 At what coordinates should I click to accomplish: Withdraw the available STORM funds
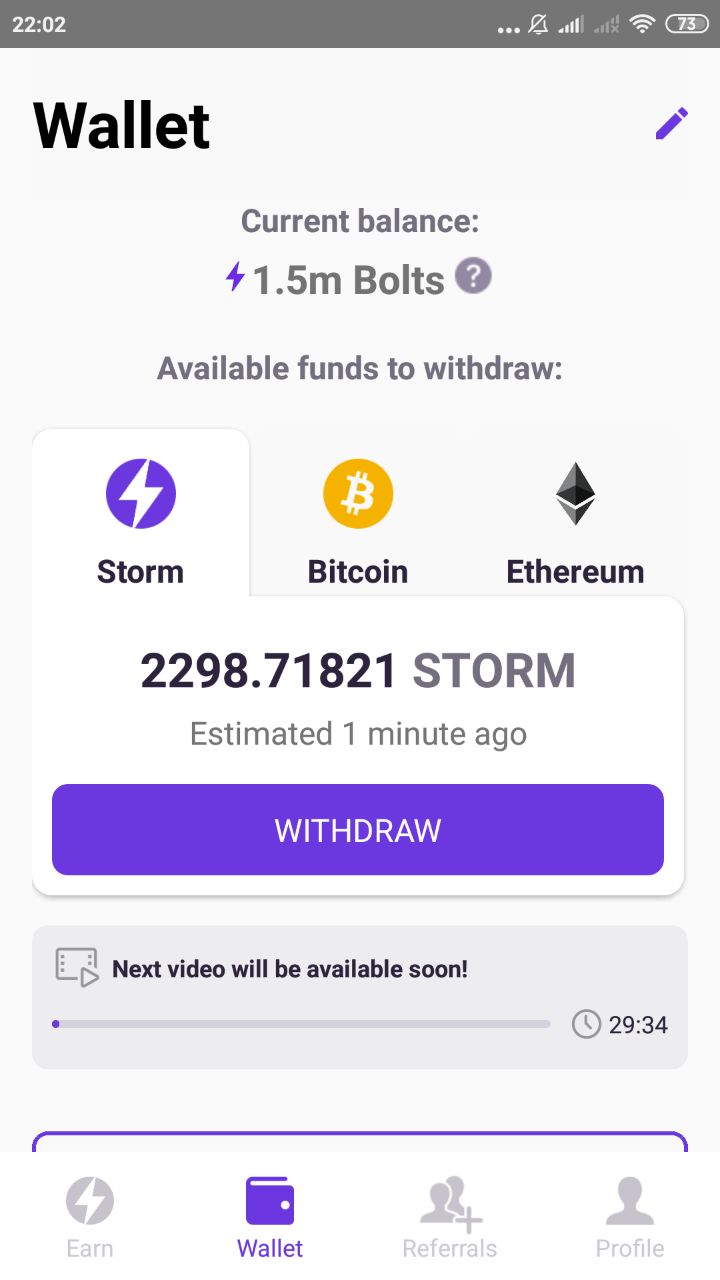click(358, 830)
